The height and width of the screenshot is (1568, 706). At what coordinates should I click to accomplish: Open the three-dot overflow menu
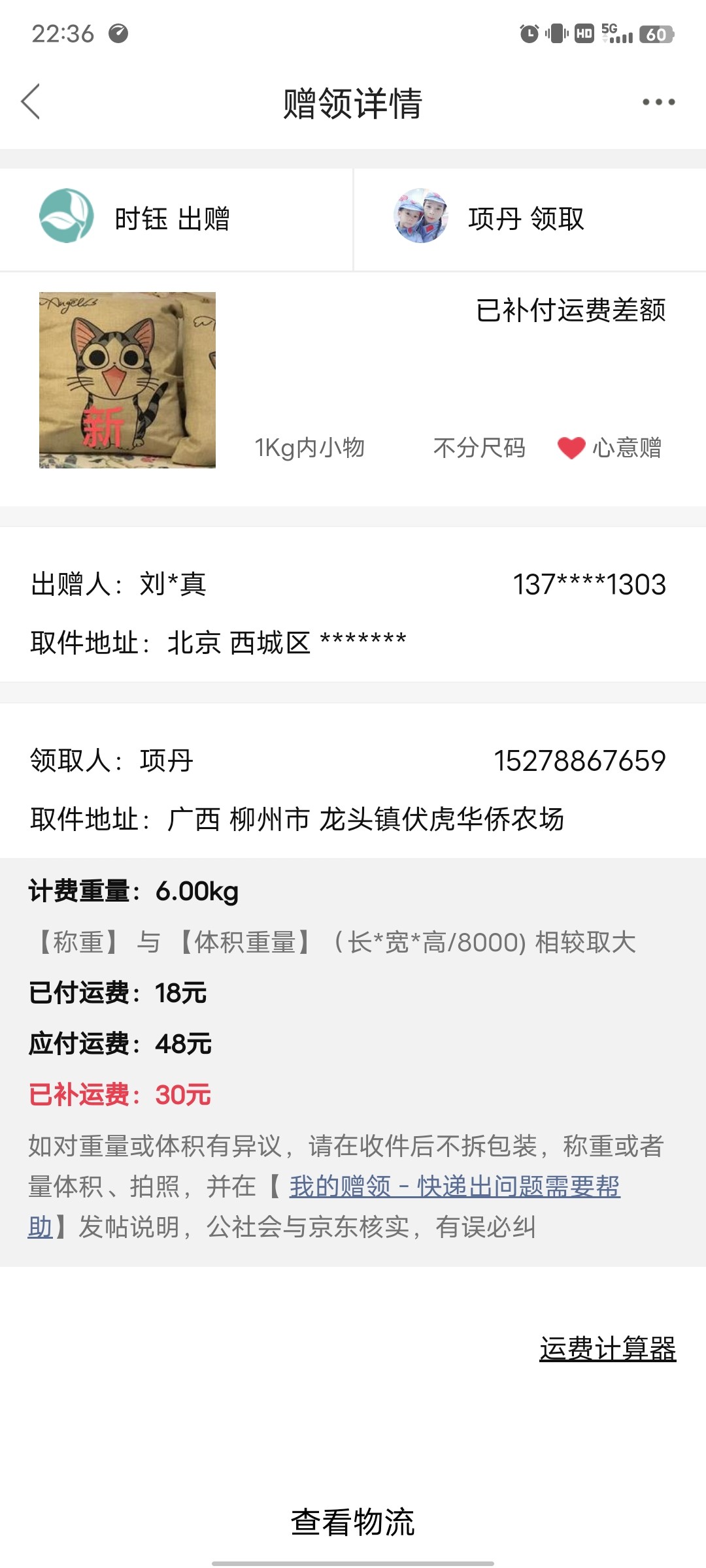coord(658,102)
